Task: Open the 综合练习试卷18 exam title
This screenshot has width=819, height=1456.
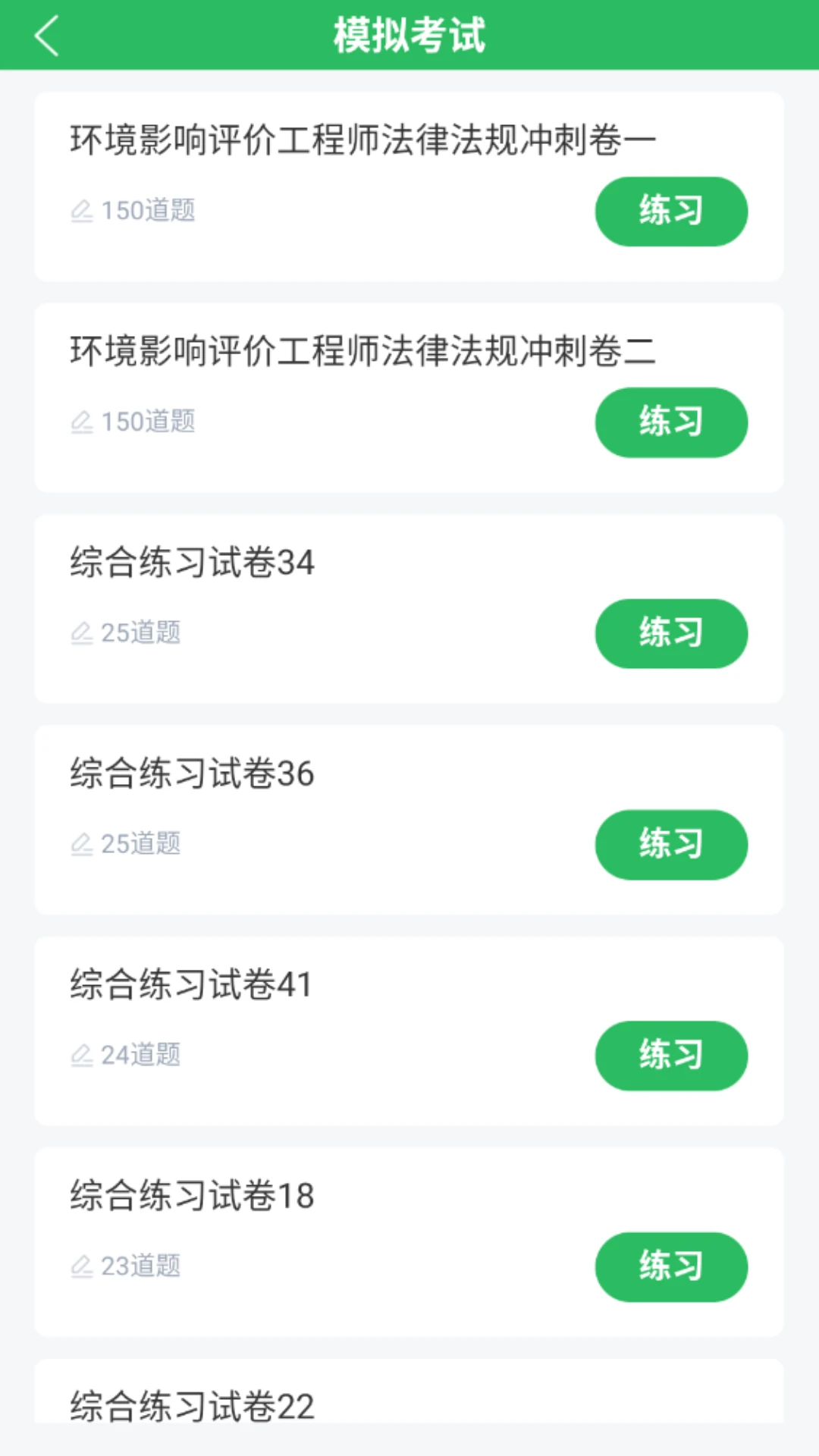Action: point(192,1195)
